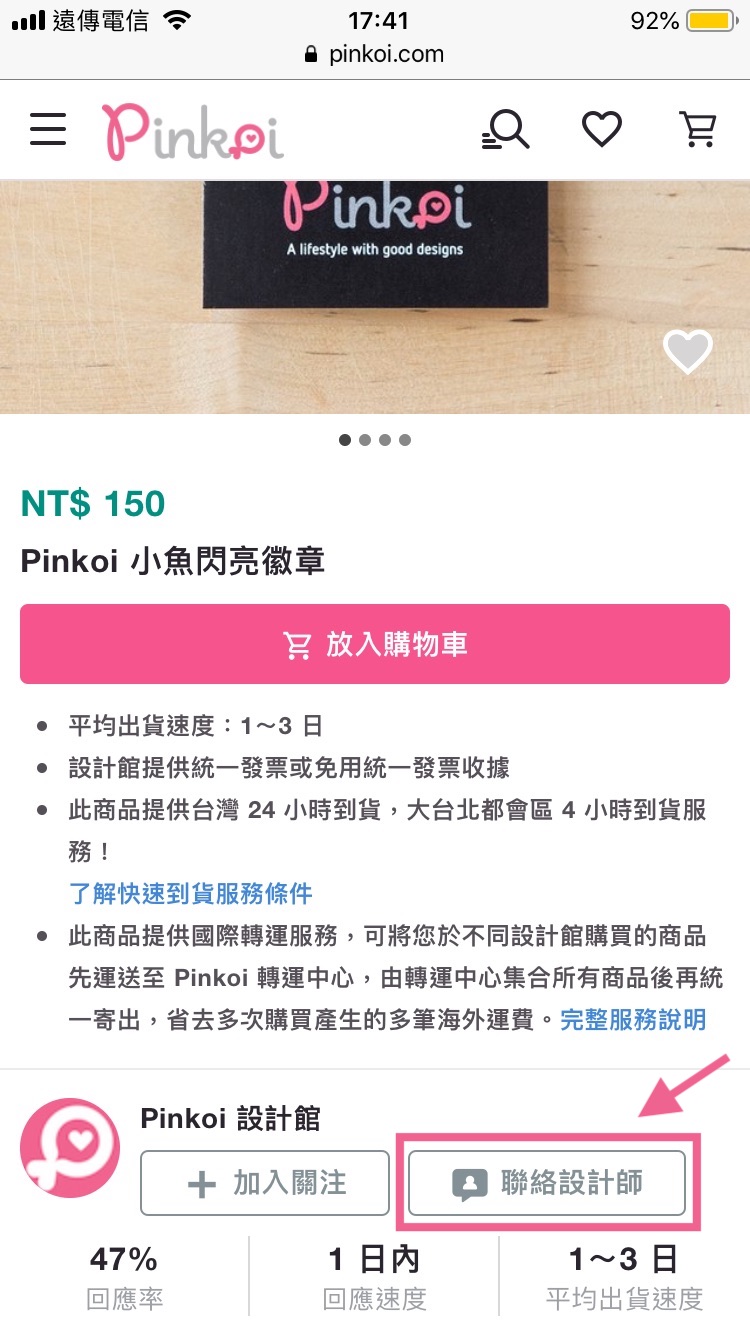Follow shop with 加入關注
750x1334 pixels.
click(x=265, y=1184)
